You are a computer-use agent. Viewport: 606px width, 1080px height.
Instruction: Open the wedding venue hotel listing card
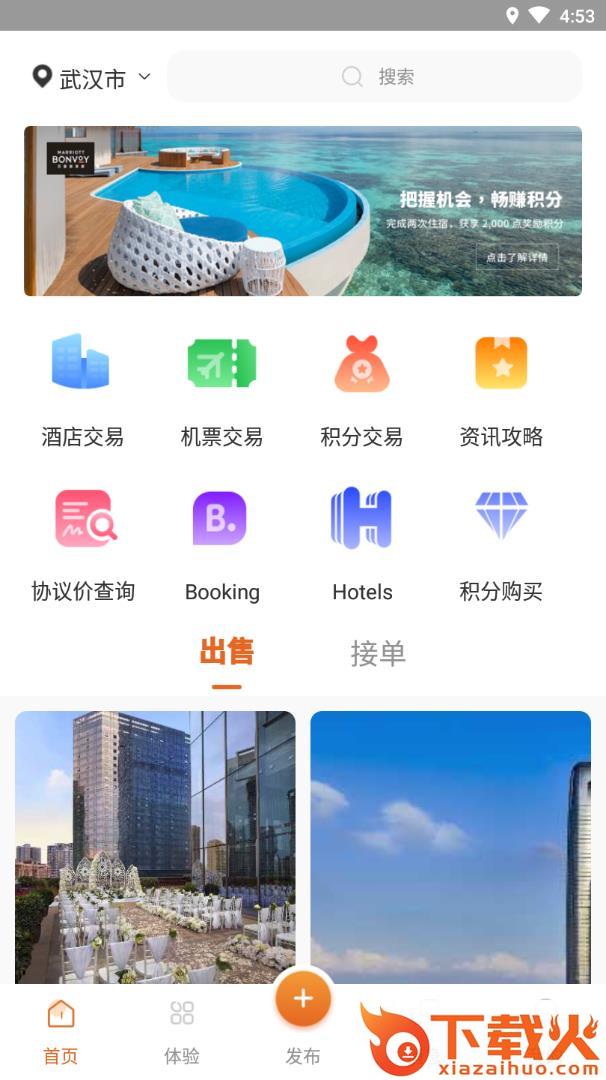pyautogui.click(x=155, y=846)
